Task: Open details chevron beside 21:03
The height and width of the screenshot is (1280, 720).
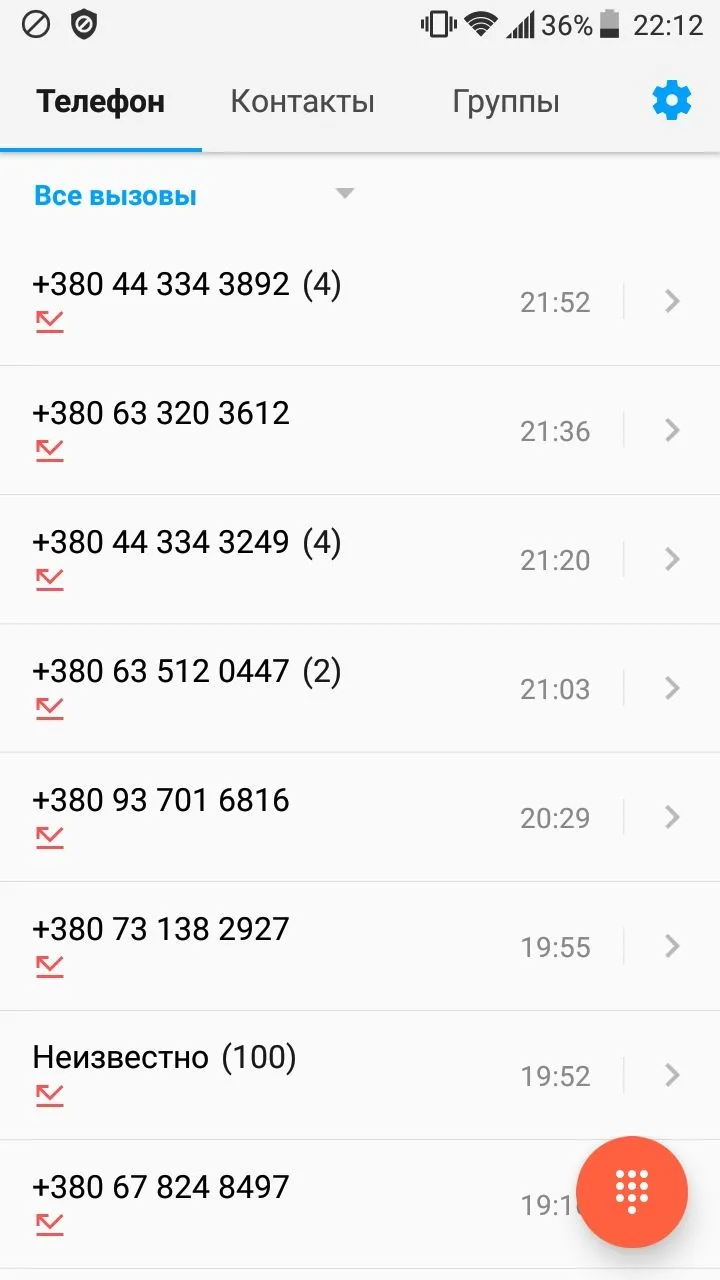Action: click(x=672, y=688)
